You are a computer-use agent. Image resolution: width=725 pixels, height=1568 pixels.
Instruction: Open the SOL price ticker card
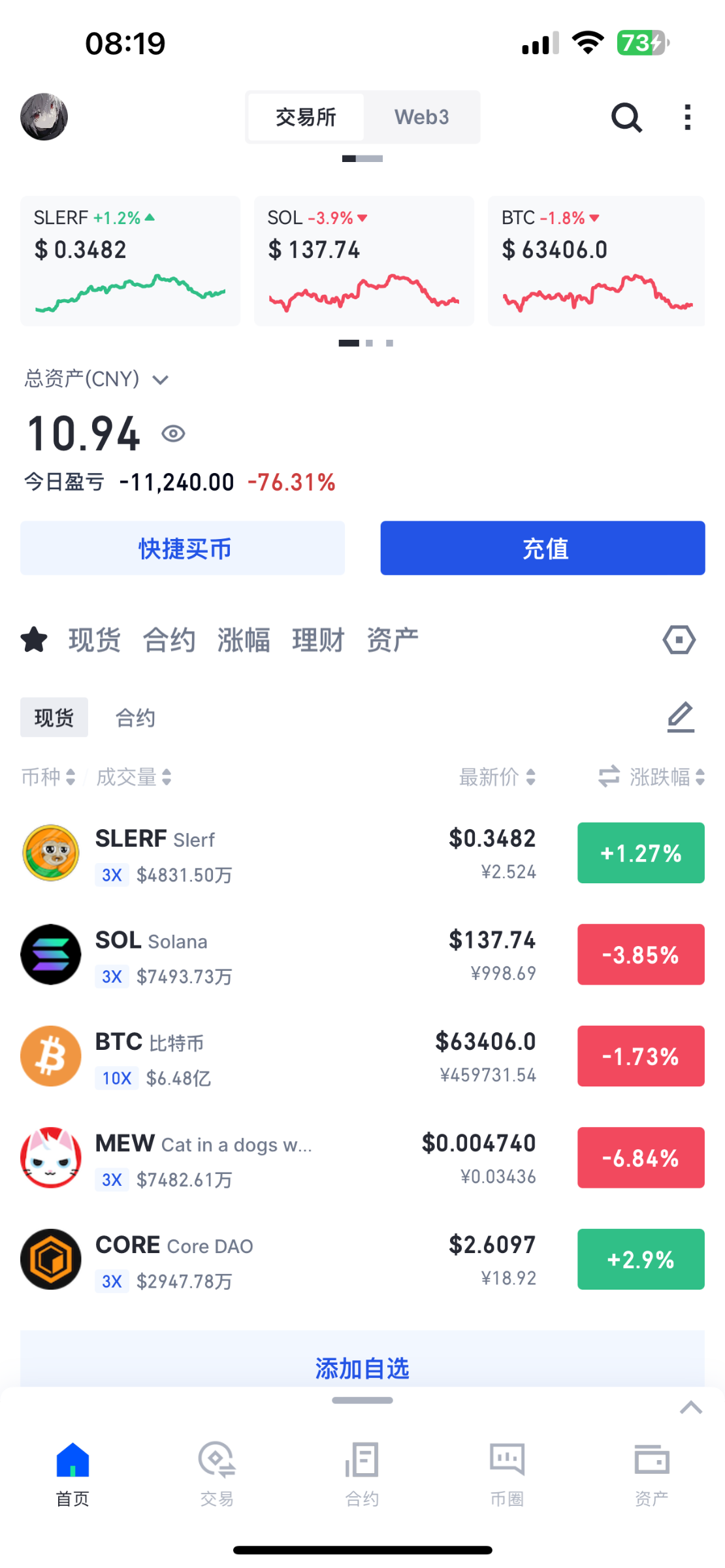(363, 261)
